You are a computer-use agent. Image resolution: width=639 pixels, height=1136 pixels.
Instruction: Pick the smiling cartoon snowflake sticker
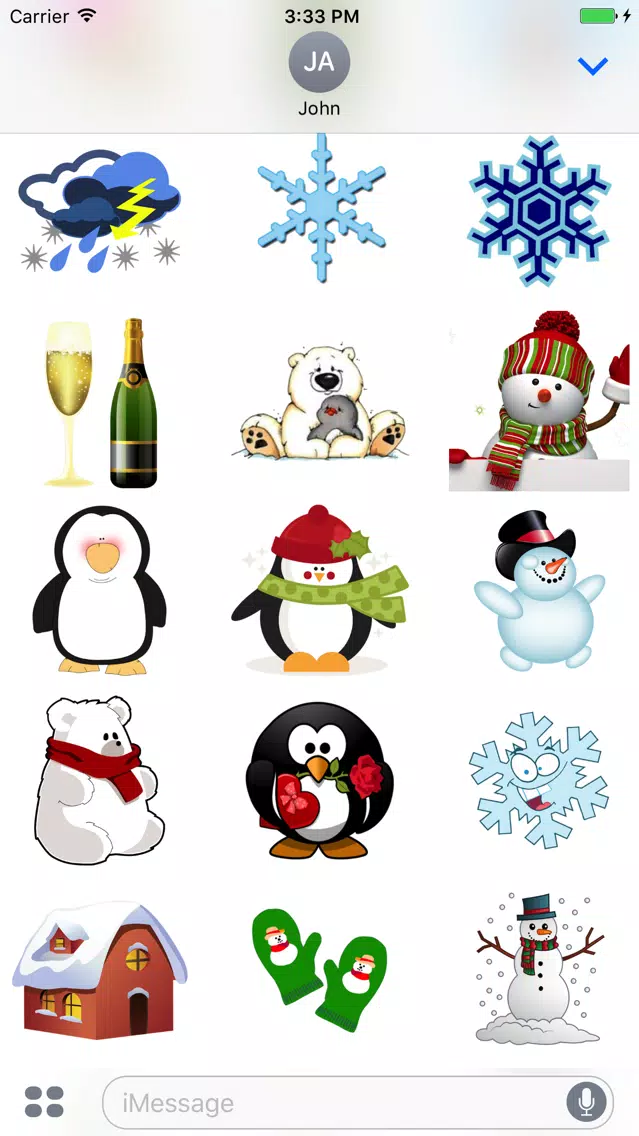538,780
